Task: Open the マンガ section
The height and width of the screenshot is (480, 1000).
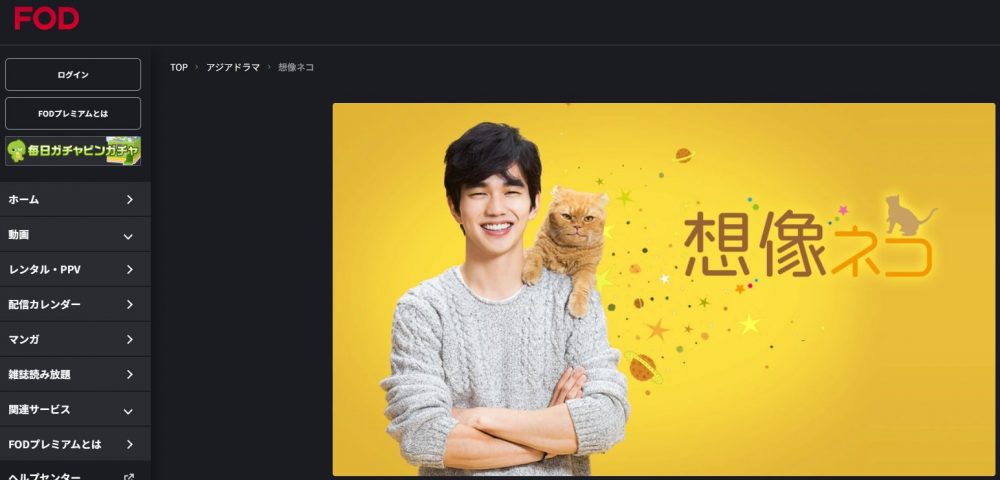Action: pyautogui.click(x=72, y=340)
